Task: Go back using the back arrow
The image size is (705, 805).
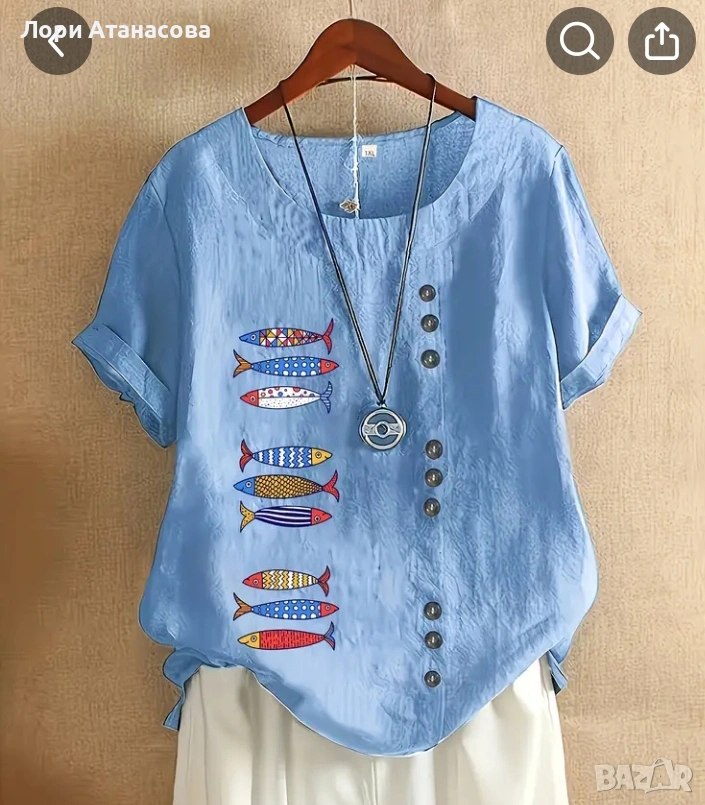Action: 57,41
